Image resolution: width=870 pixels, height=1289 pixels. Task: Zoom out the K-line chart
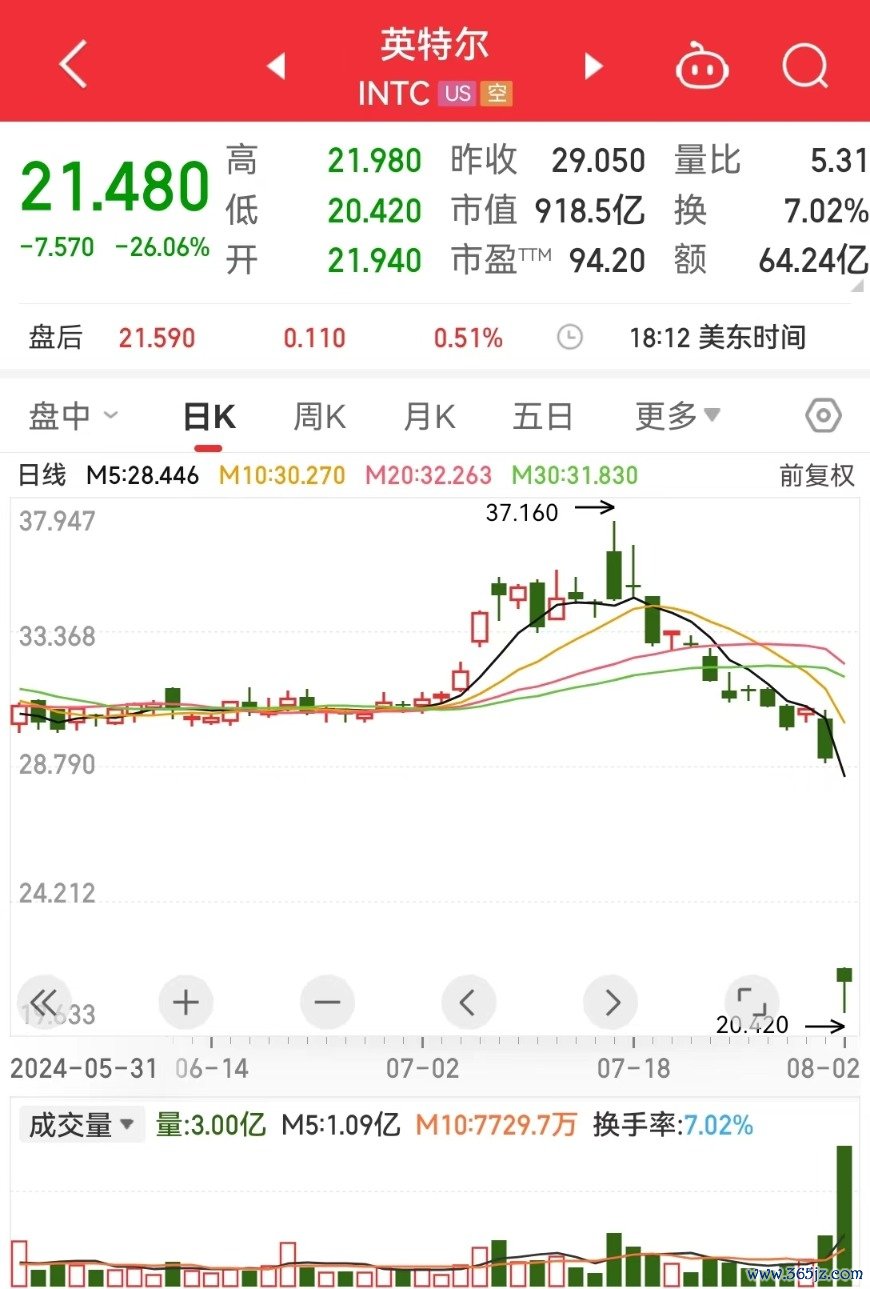point(328,1002)
